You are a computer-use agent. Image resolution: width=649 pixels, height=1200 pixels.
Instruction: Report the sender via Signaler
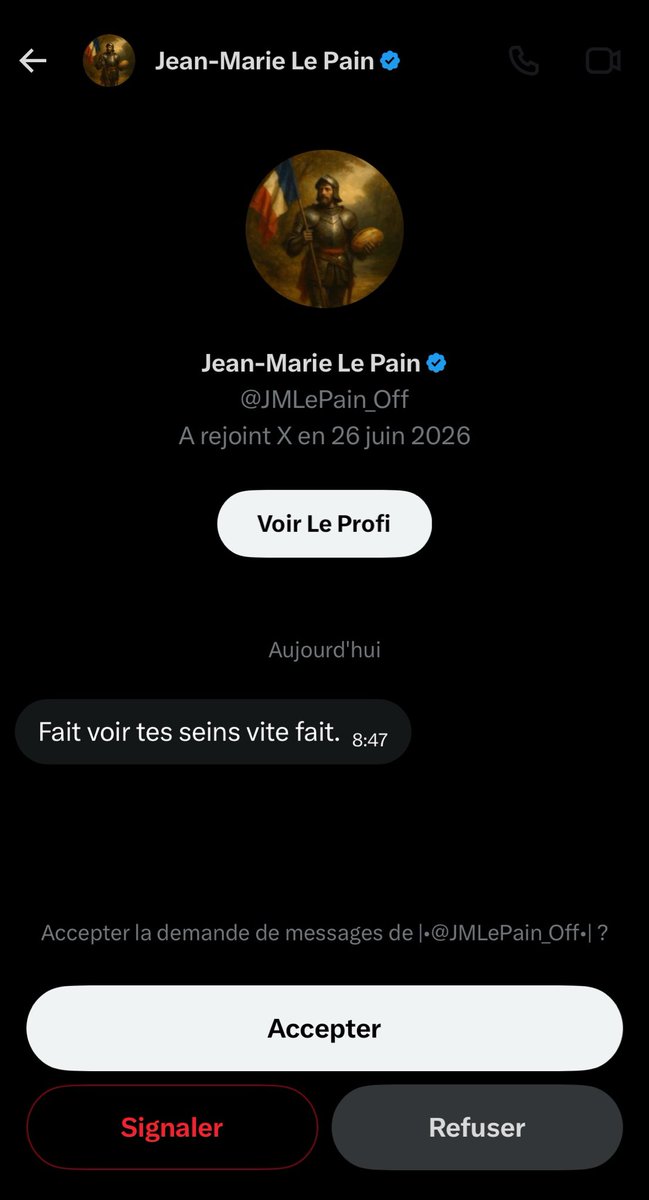[172, 1127]
